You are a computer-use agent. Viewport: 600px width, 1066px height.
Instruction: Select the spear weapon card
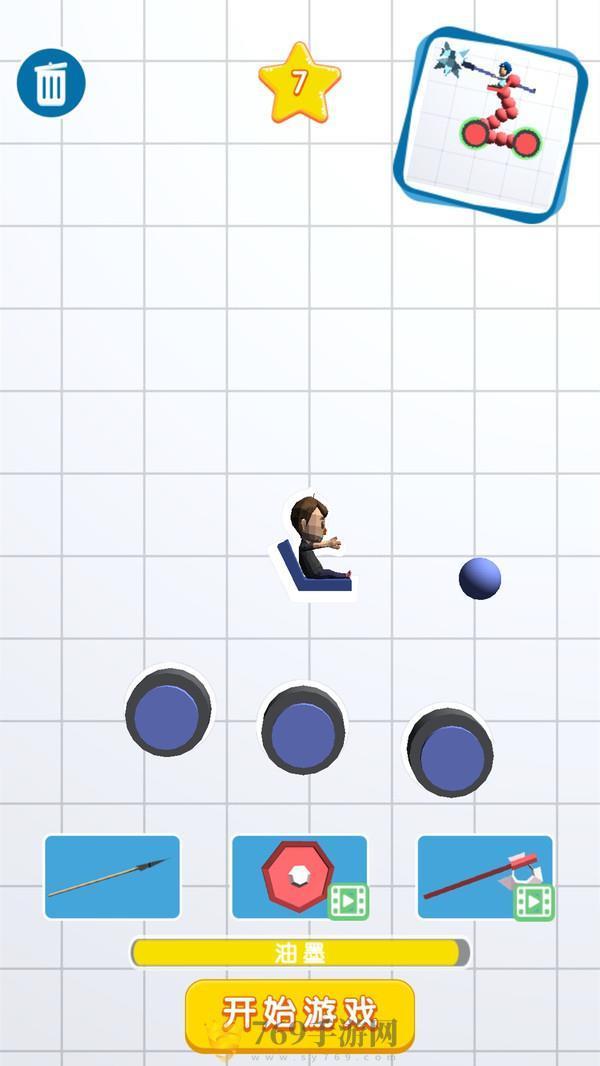[112, 877]
